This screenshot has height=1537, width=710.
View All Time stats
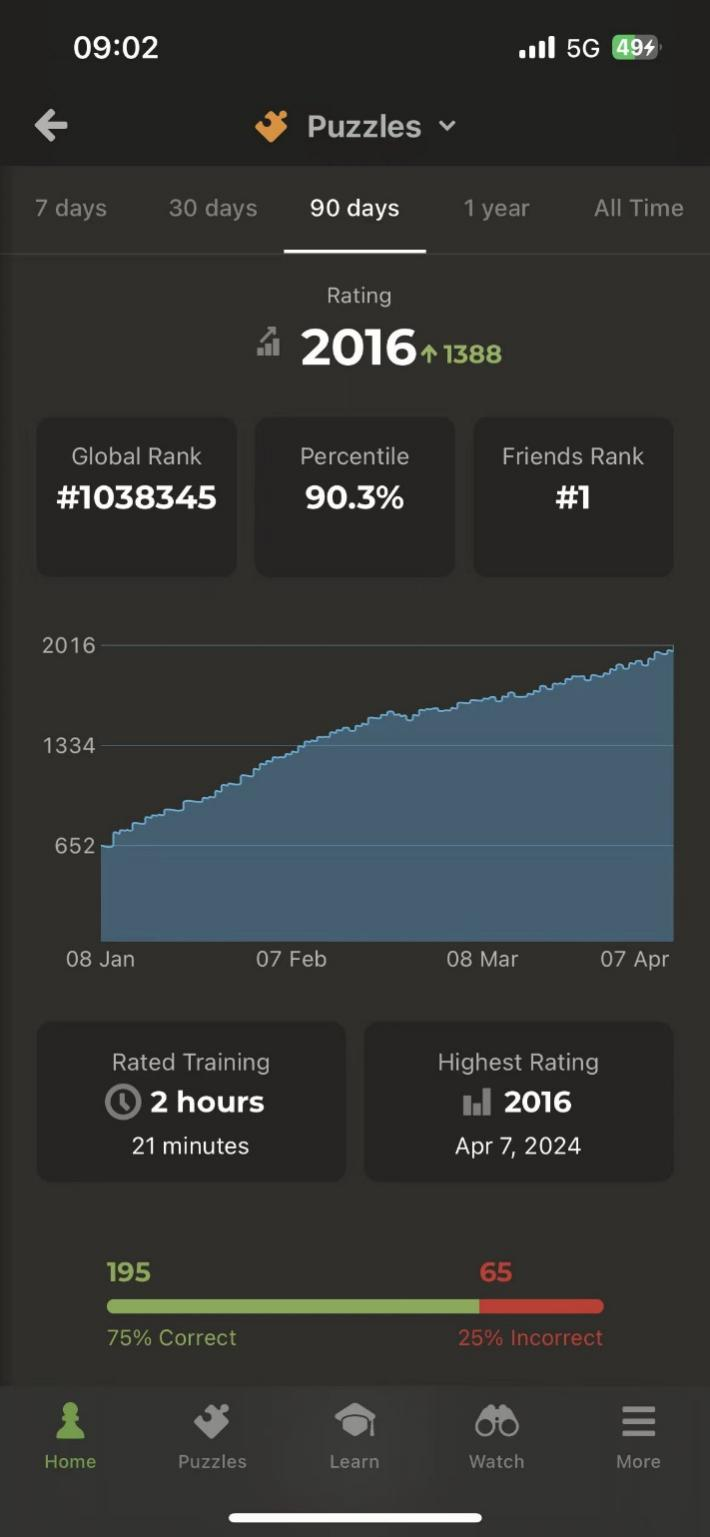[638, 209]
